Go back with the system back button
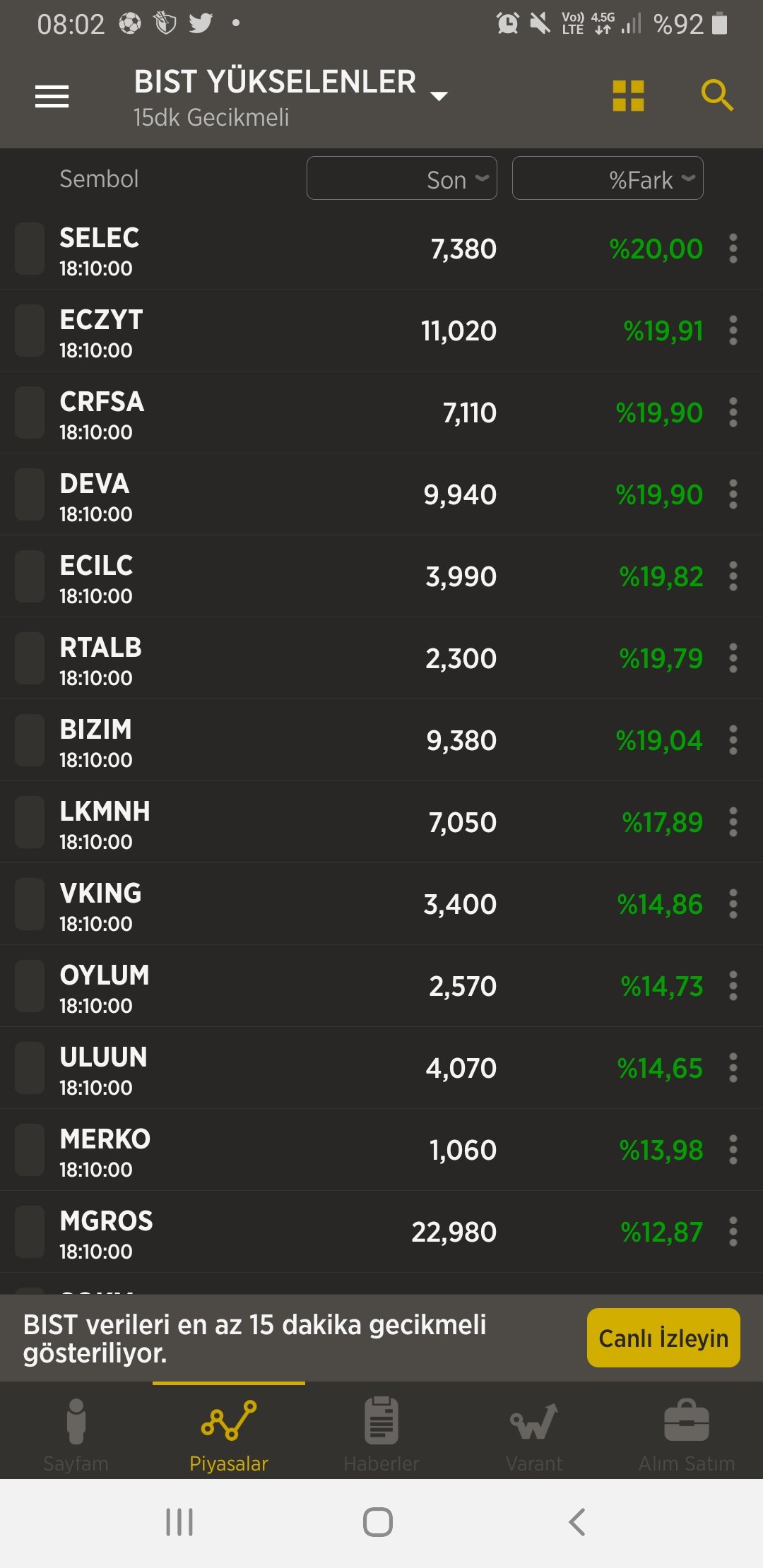Viewport: 763px width, 1568px height. (577, 1522)
